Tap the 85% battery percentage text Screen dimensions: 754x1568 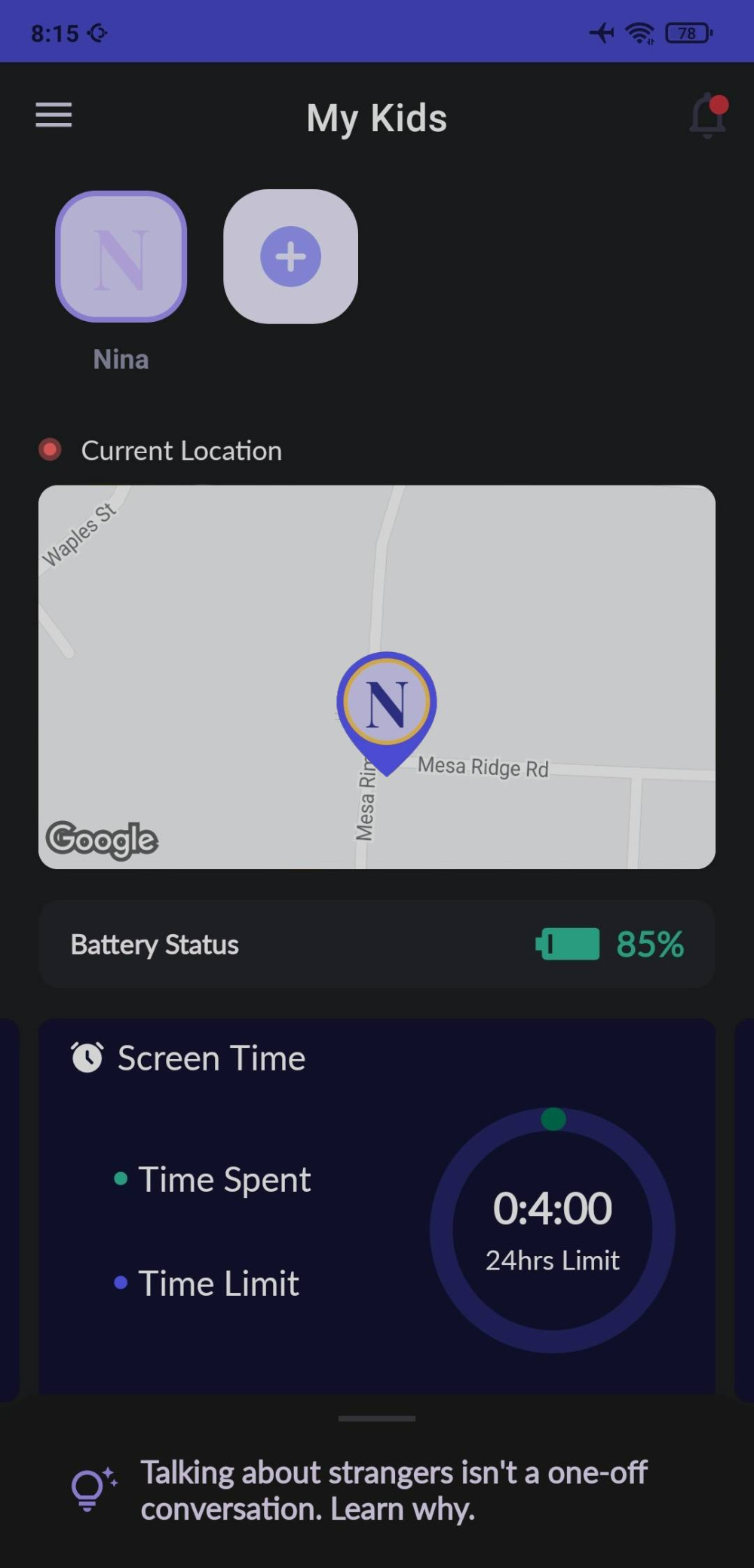tap(650, 944)
